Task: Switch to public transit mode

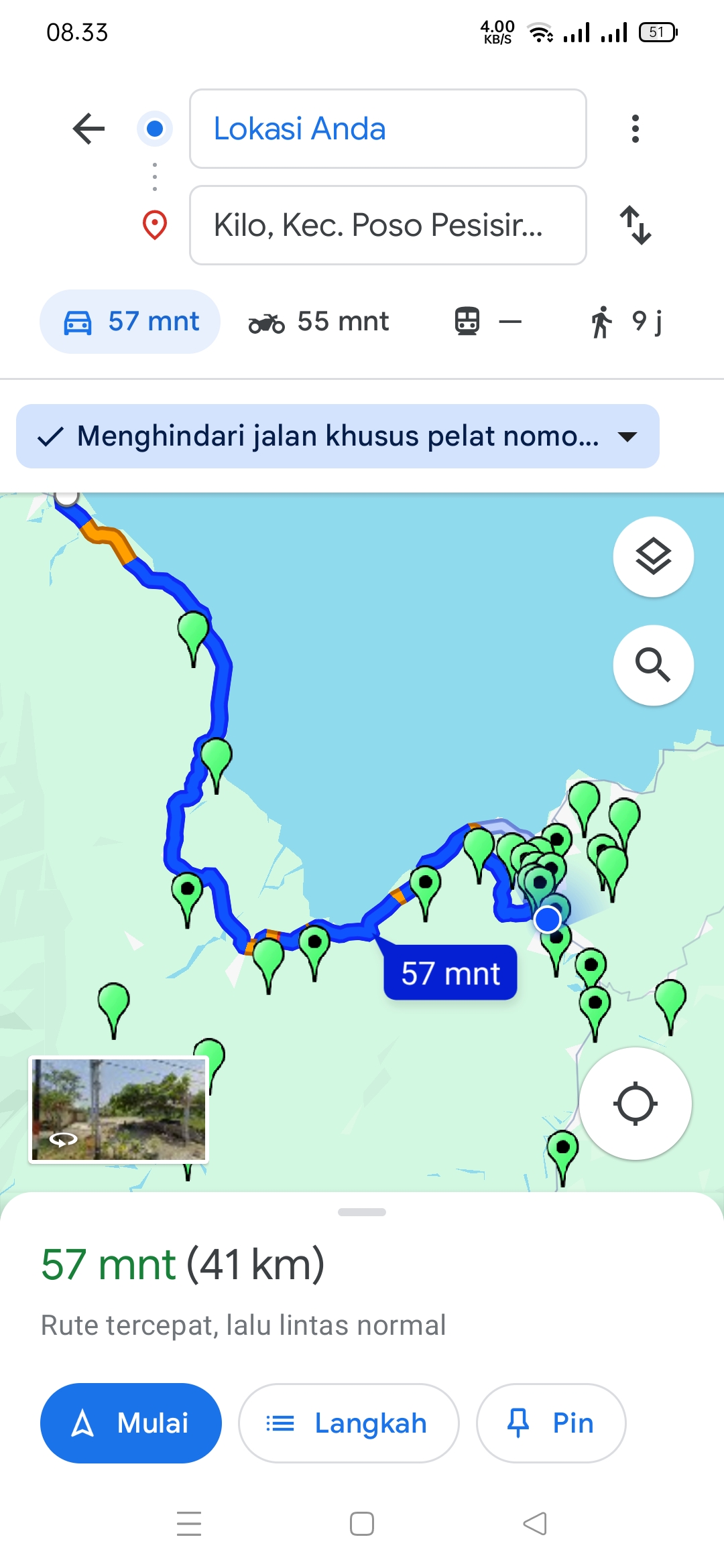Action: click(487, 322)
